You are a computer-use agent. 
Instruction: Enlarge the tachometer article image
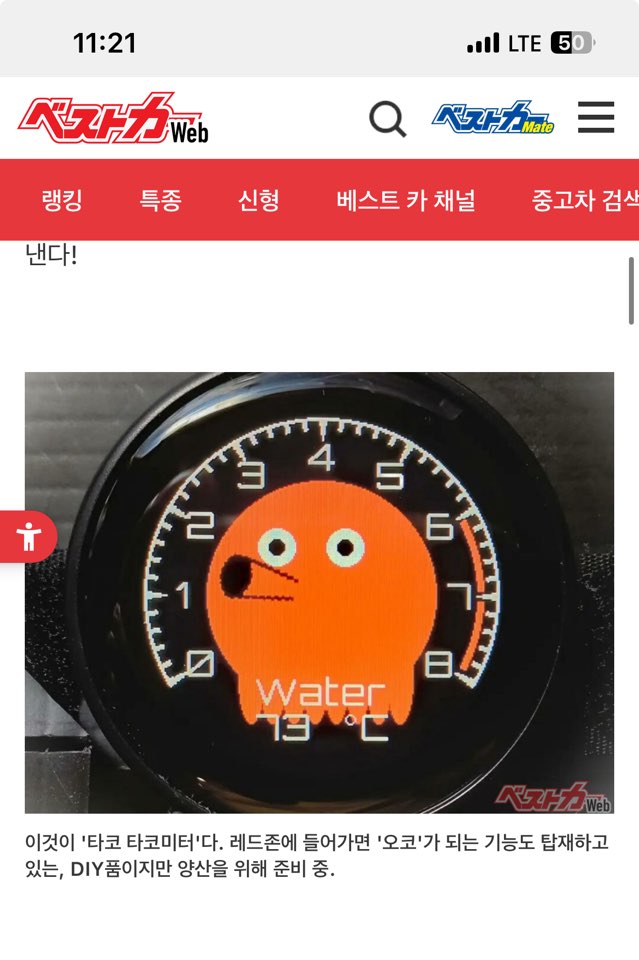click(319, 592)
